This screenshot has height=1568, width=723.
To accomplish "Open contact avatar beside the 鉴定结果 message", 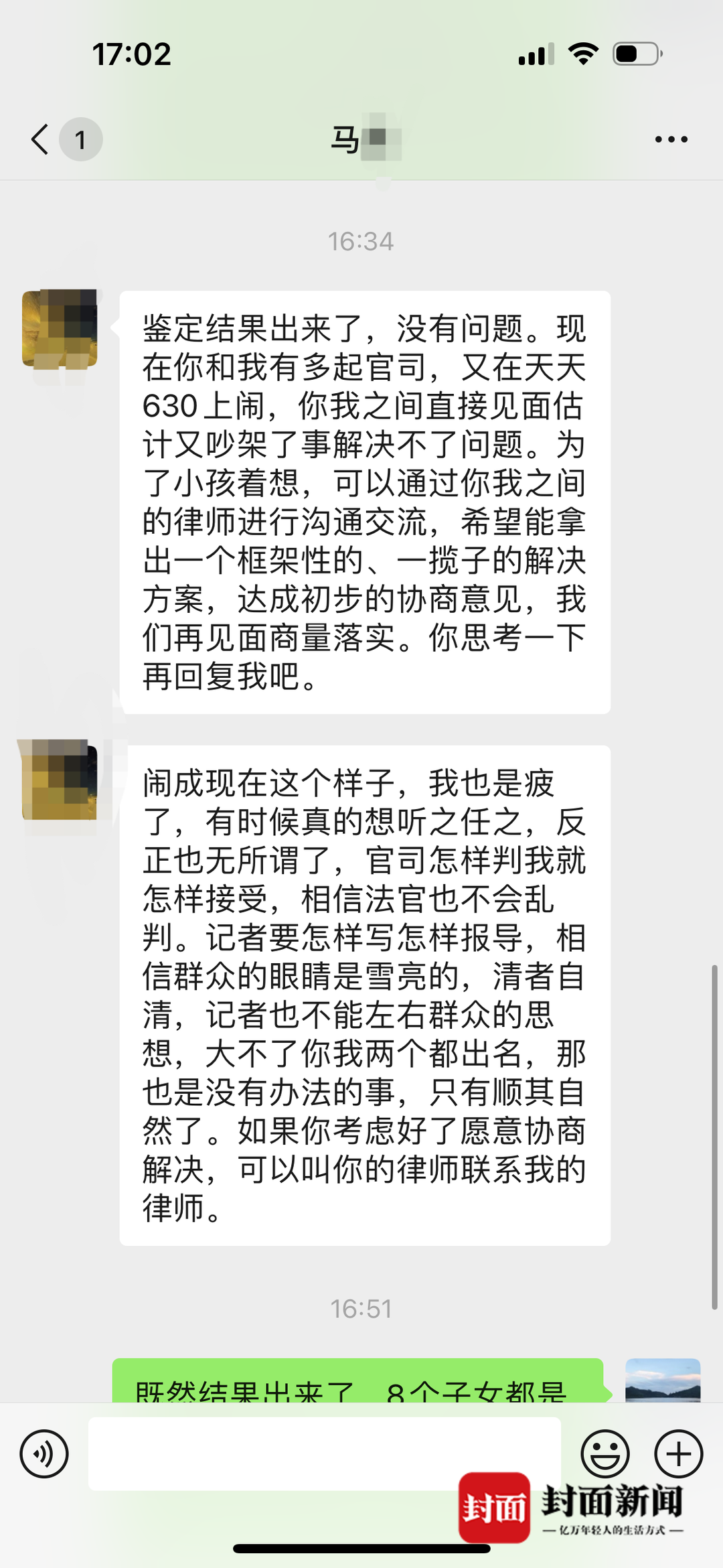I will (x=60, y=328).
